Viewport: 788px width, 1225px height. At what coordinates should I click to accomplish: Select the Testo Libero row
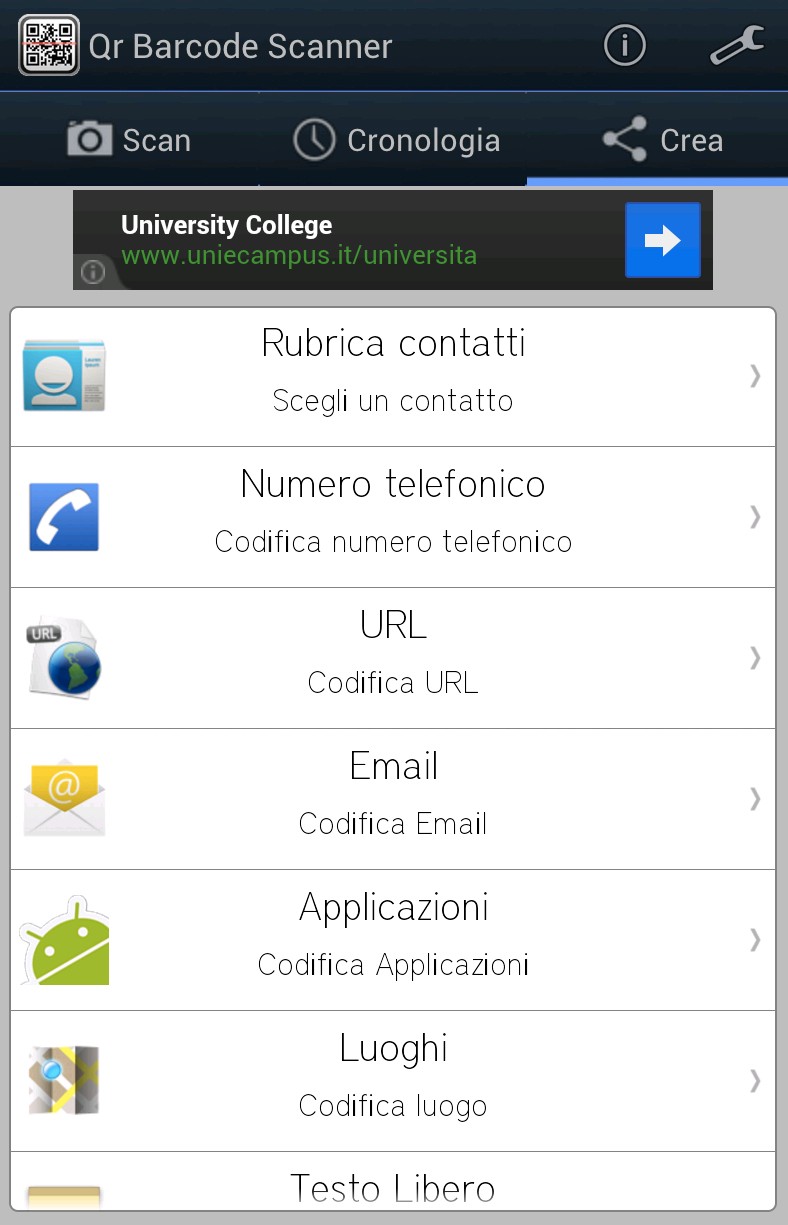[x=393, y=1188]
